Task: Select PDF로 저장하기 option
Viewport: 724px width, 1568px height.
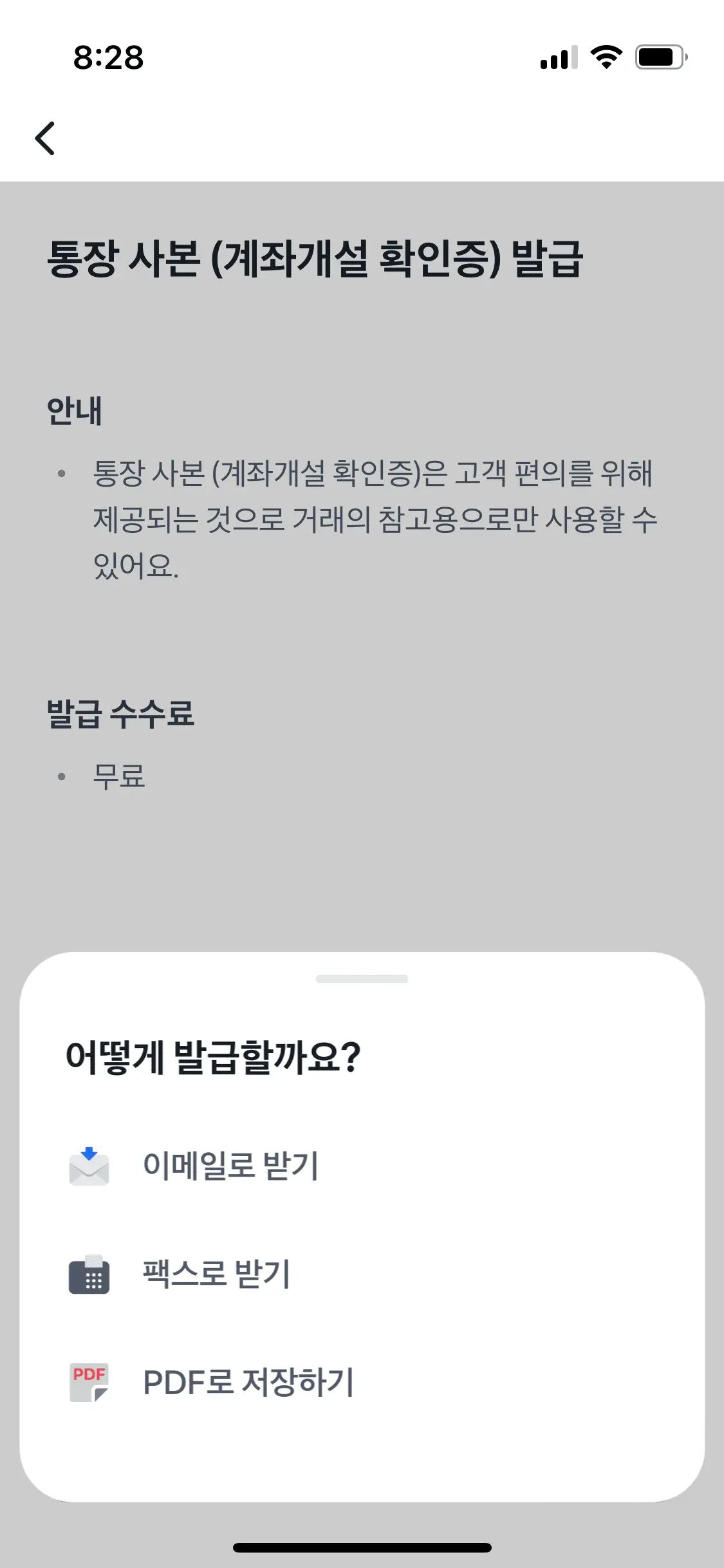Action: coord(248,1383)
